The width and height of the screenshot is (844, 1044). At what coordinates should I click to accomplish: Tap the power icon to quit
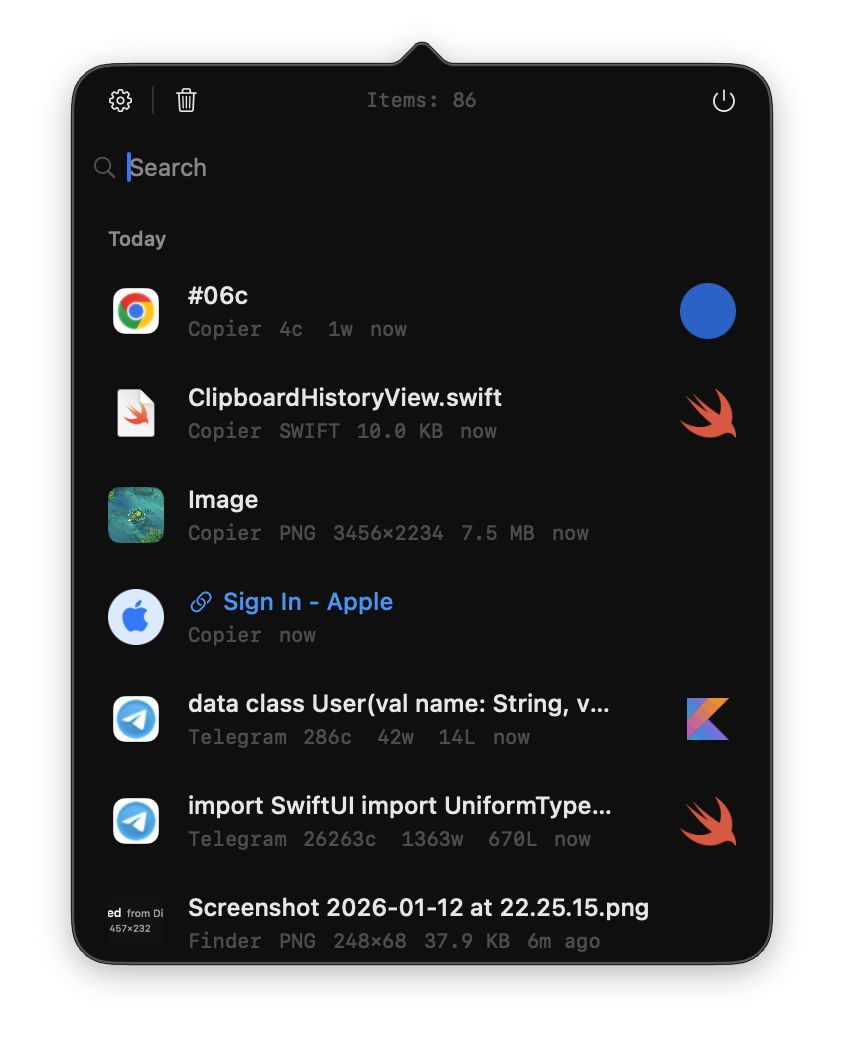coord(723,101)
